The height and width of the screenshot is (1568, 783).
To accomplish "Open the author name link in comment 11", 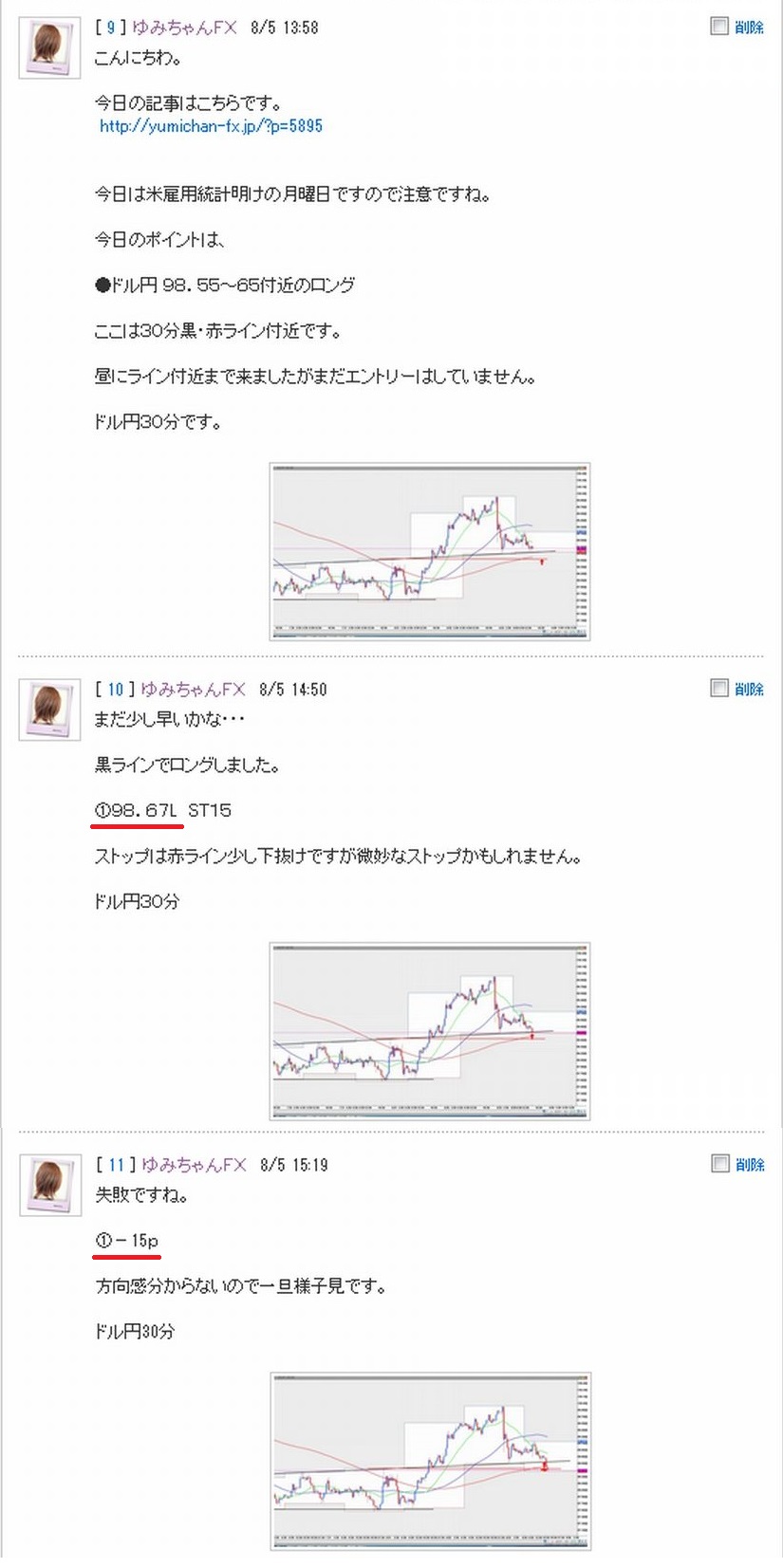I will [195, 1165].
